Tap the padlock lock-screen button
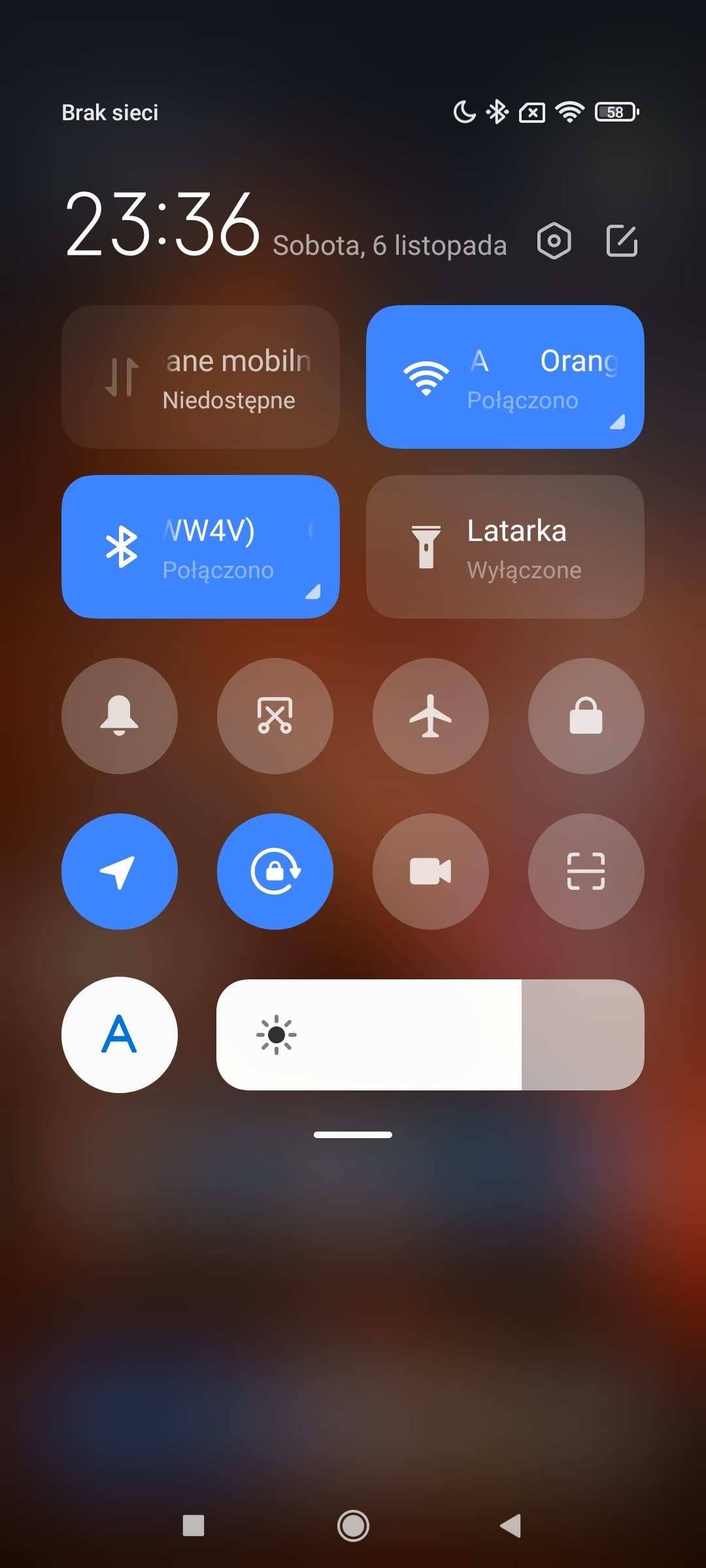Image resolution: width=706 pixels, height=1568 pixels. coord(586,716)
